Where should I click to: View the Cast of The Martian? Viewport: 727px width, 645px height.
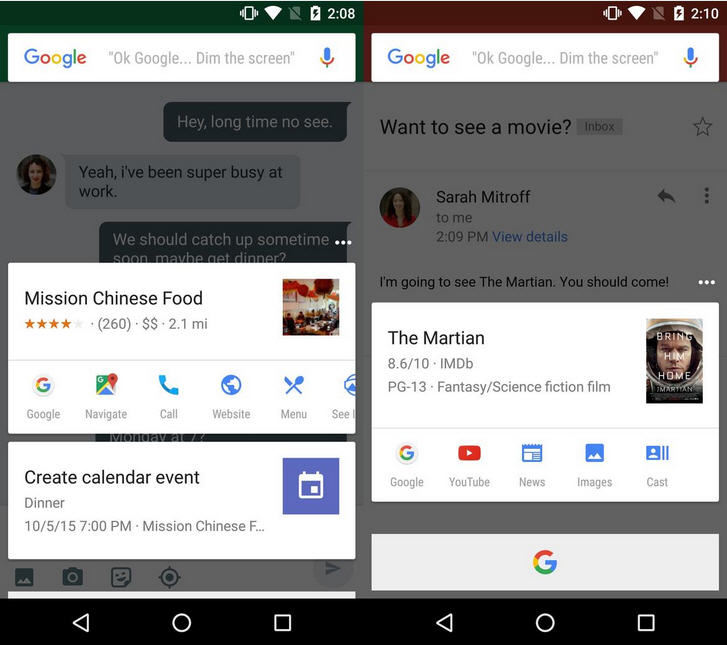click(x=657, y=464)
